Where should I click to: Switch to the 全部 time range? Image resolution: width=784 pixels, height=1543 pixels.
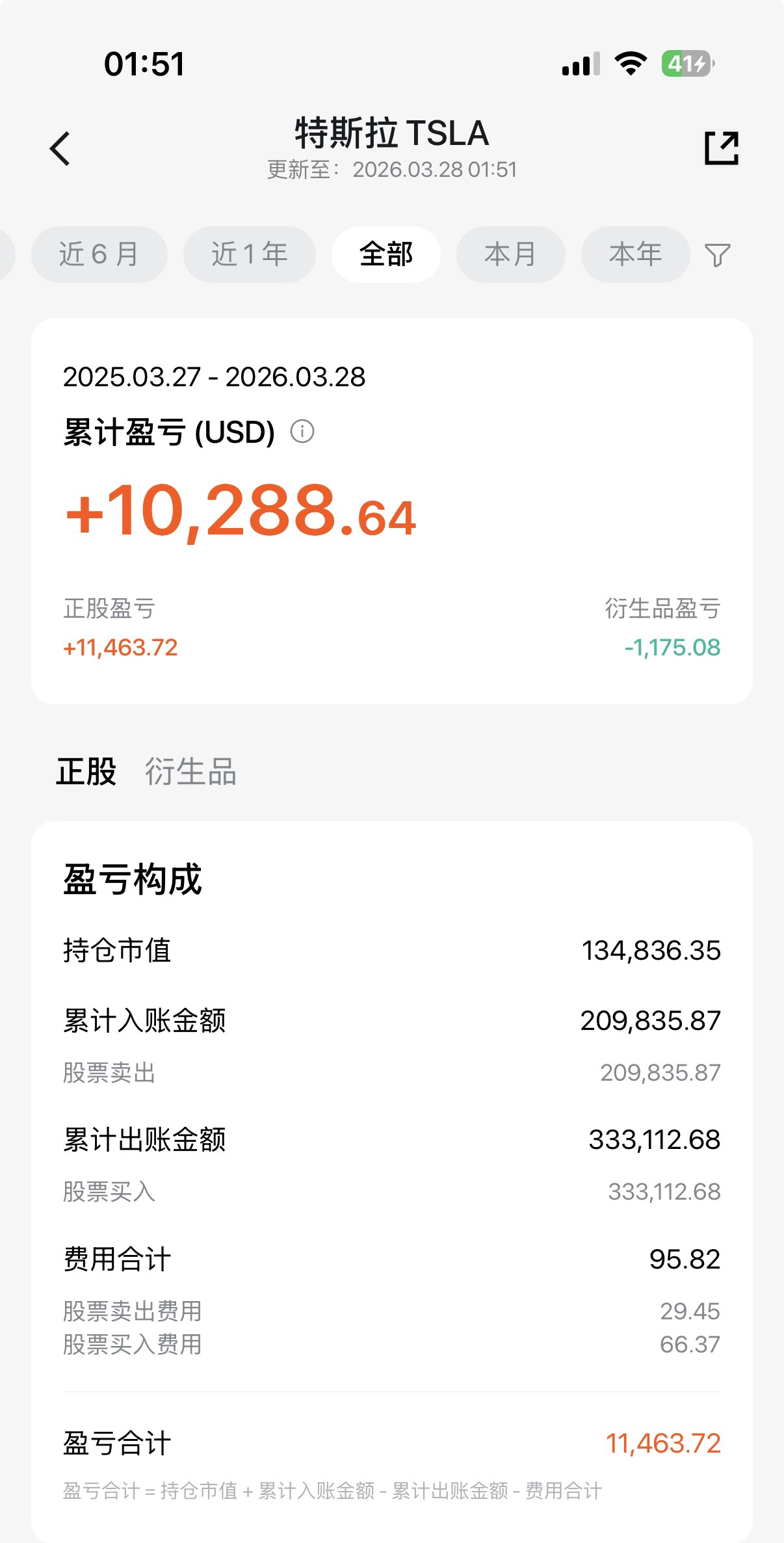[386, 254]
